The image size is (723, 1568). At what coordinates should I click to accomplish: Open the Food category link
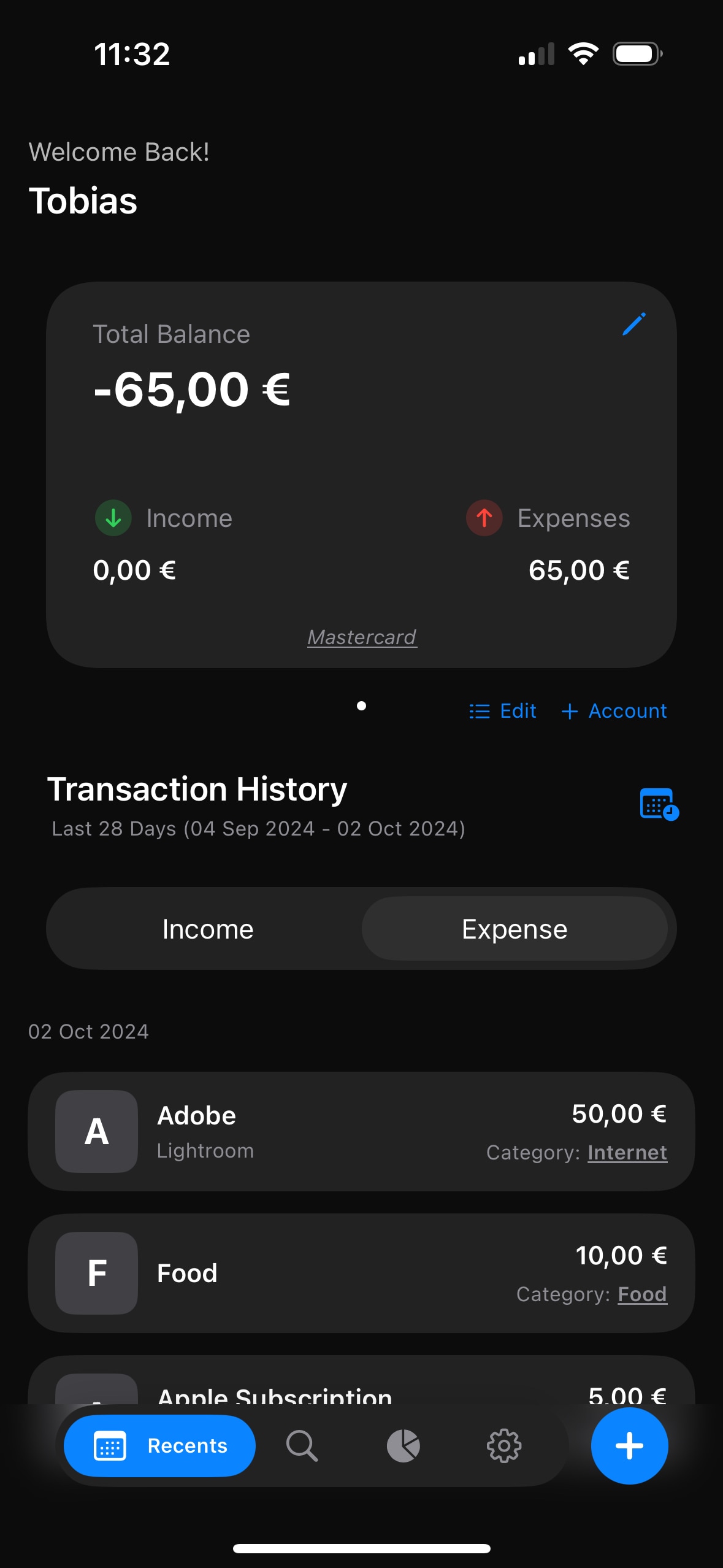click(x=642, y=1294)
